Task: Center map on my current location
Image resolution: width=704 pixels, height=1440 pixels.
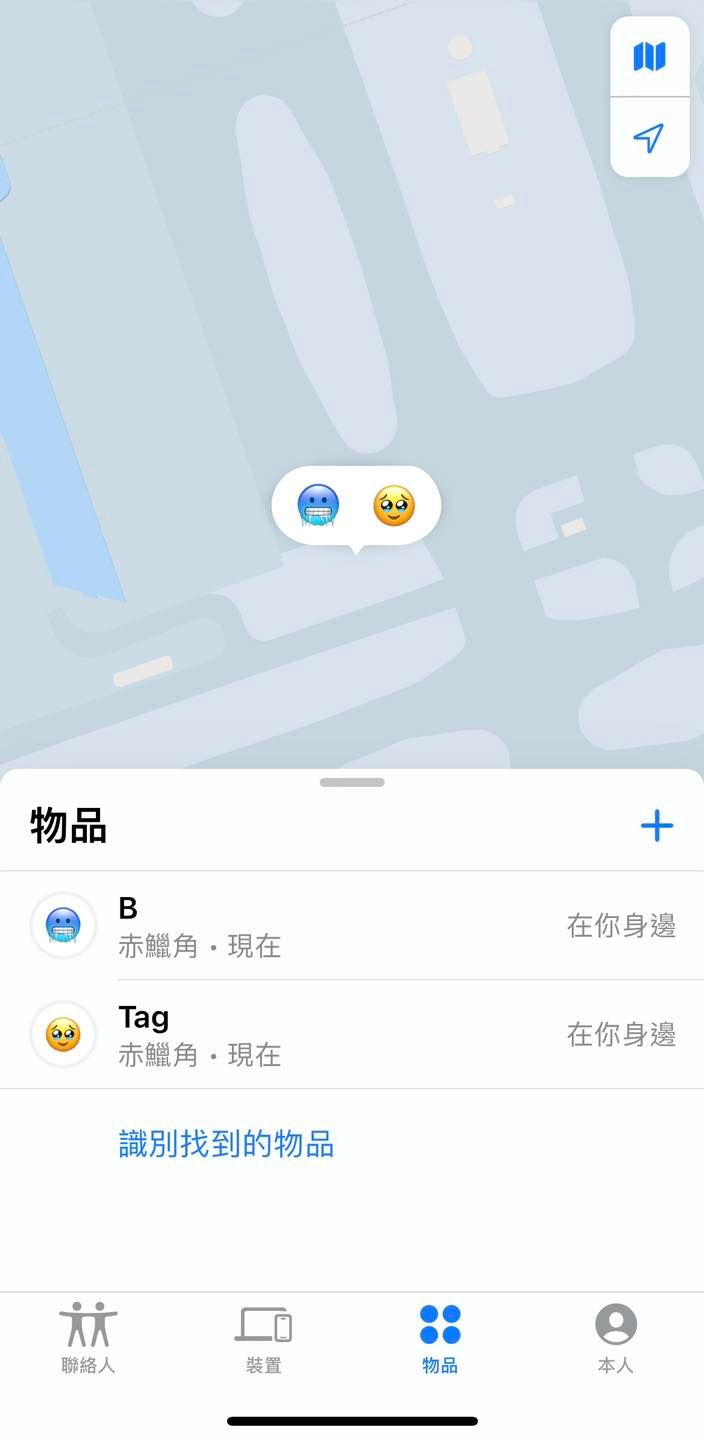Action: pos(649,138)
